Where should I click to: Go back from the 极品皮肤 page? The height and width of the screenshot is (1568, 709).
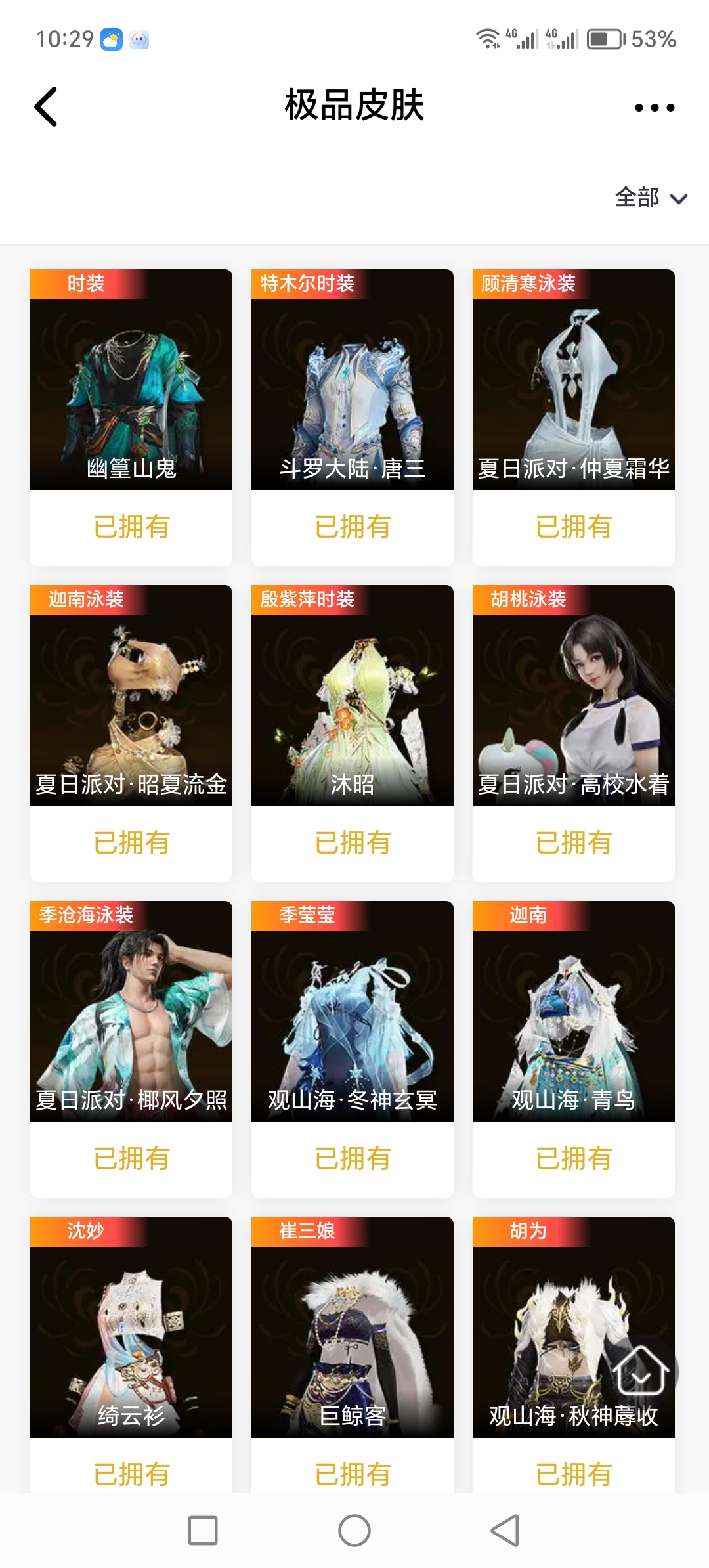pos(46,107)
